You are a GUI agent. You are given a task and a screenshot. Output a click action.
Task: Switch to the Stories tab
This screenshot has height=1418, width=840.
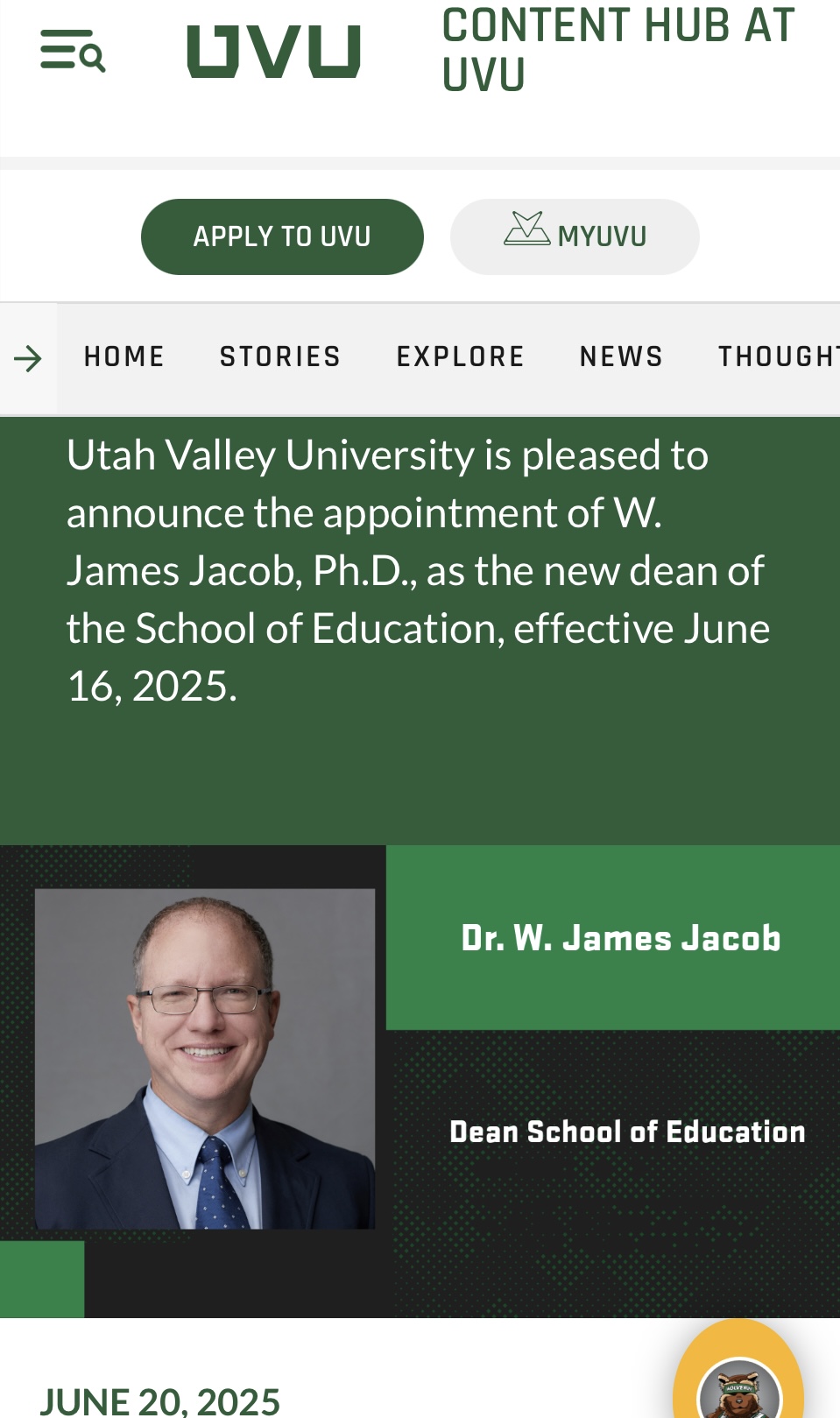(x=280, y=357)
